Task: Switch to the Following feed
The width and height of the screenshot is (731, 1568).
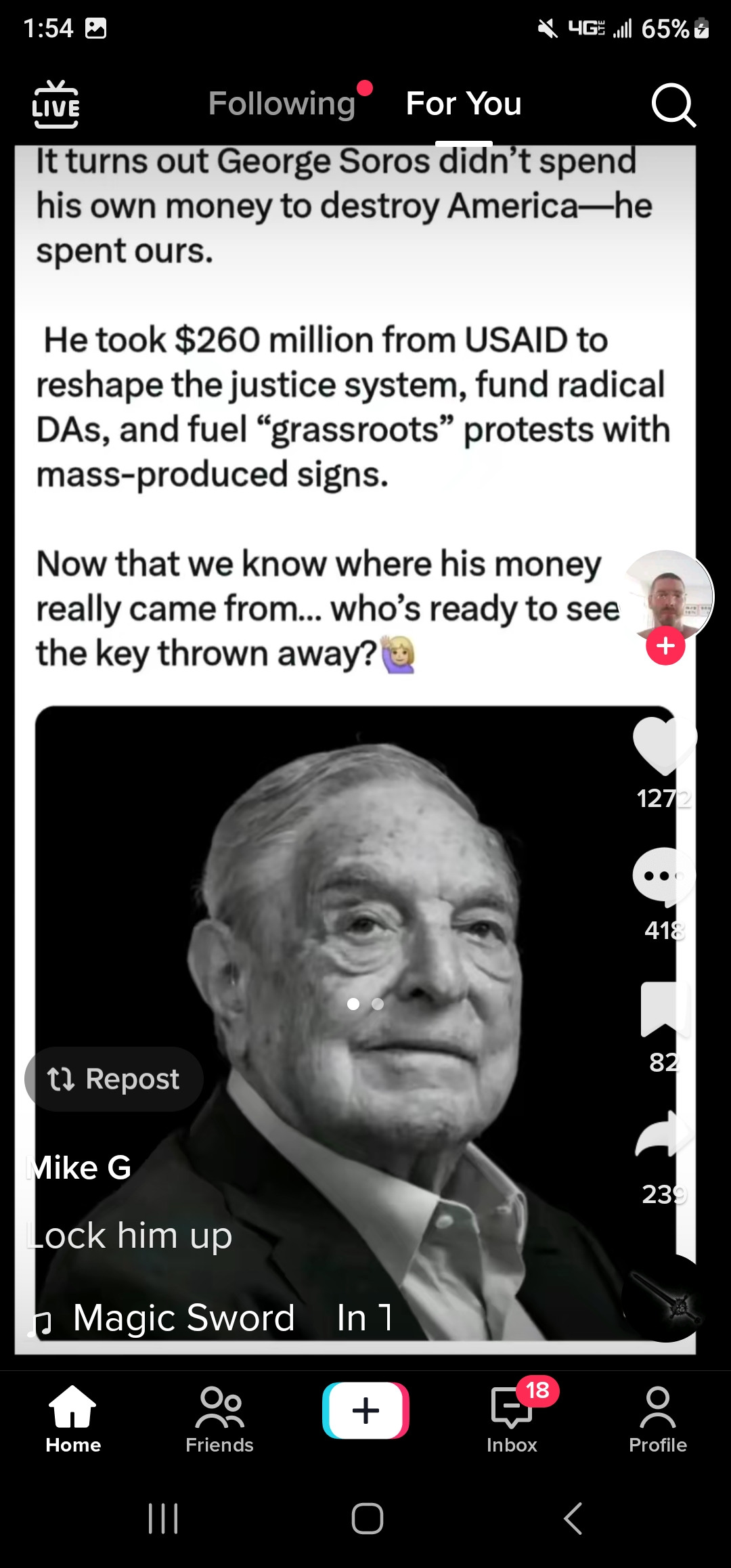Action: click(x=282, y=104)
